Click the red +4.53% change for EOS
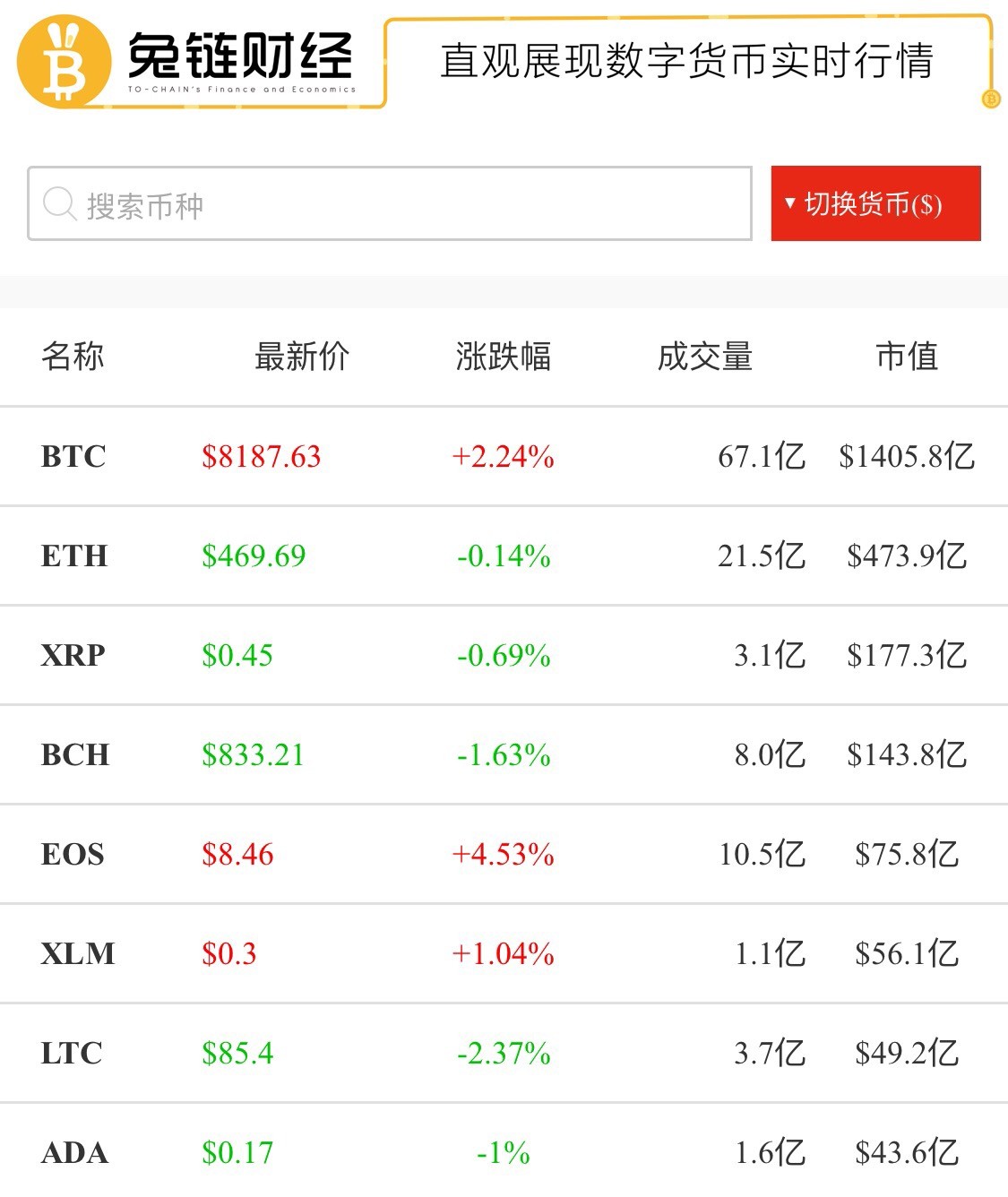Viewport: 1008px width, 1197px height. (504, 854)
